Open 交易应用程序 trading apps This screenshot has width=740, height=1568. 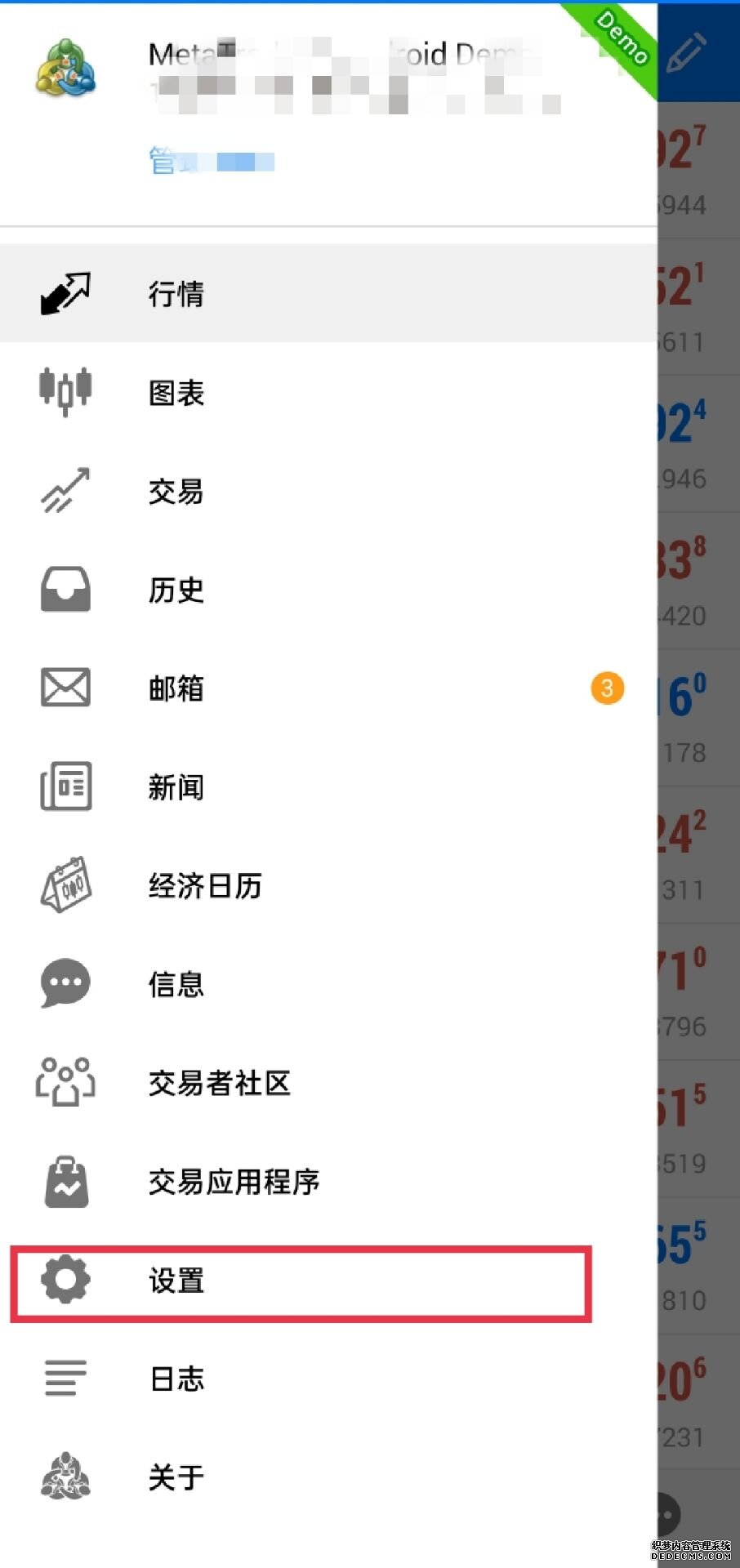coord(234,1182)
